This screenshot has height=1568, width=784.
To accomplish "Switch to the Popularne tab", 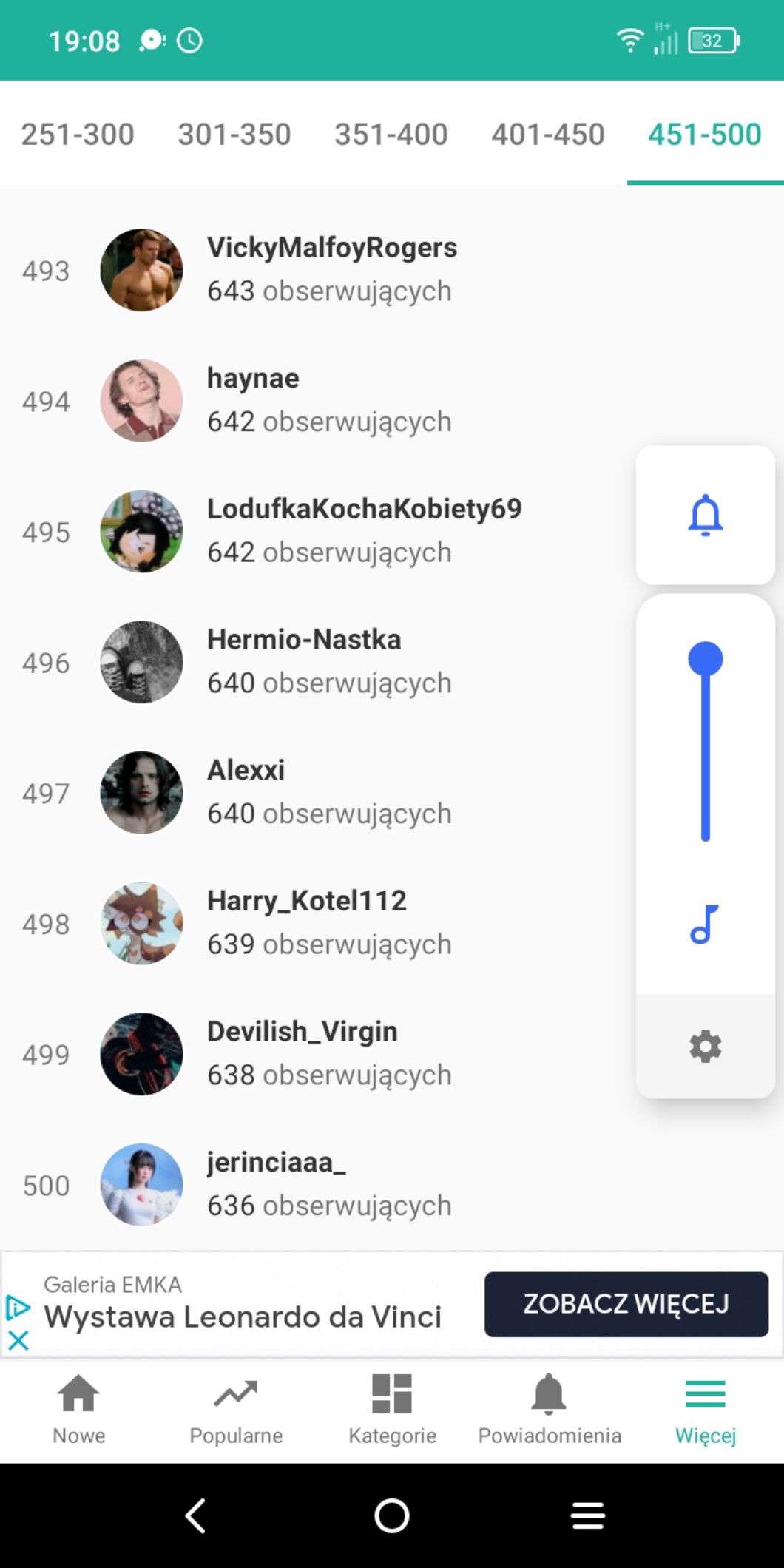I will 236,1410.
